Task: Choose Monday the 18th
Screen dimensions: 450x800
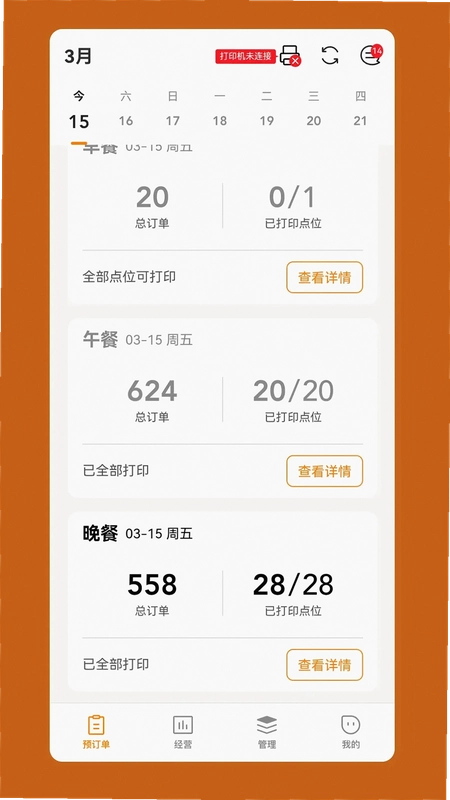Action: [219, 109]
